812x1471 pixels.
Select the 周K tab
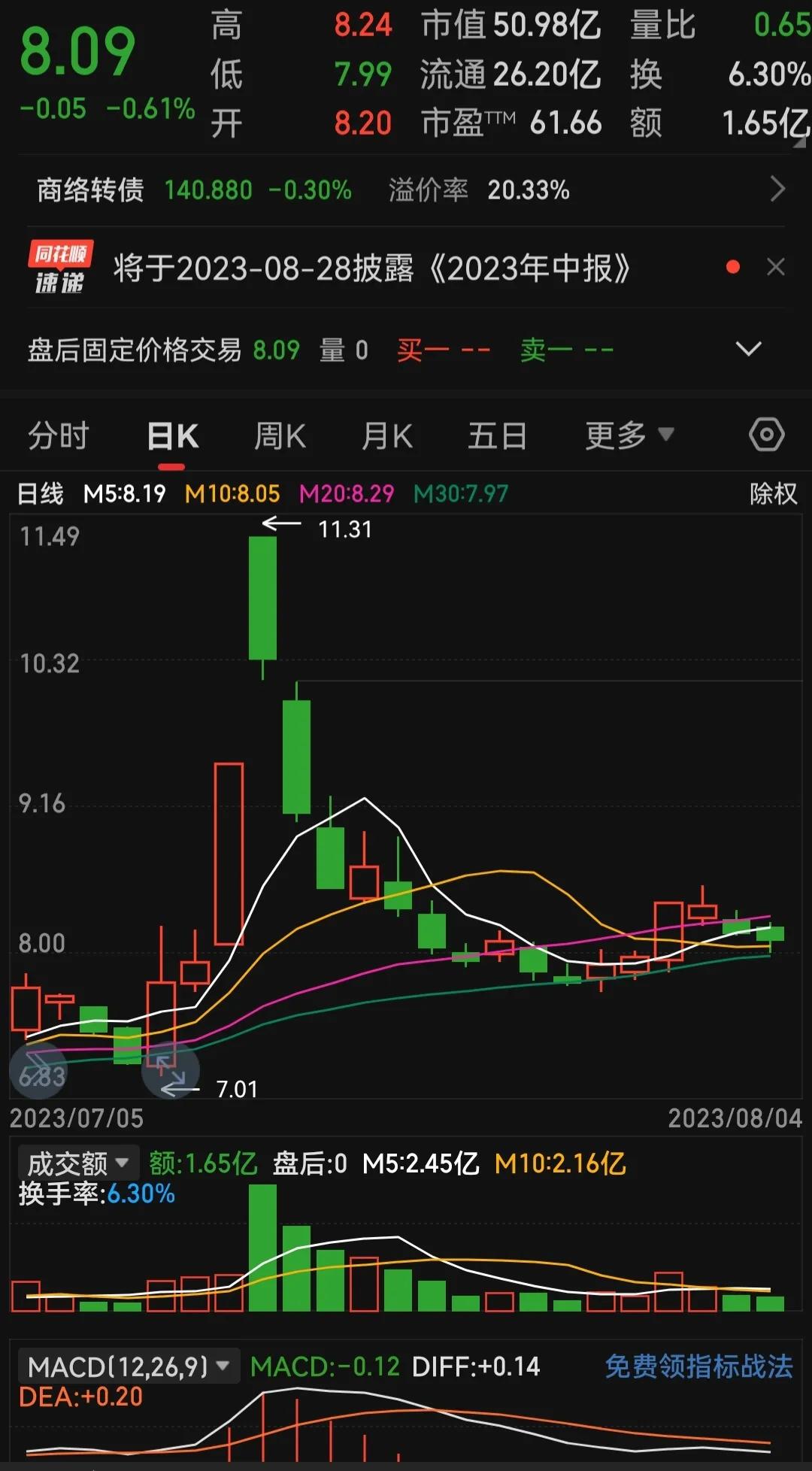[280, 435]
